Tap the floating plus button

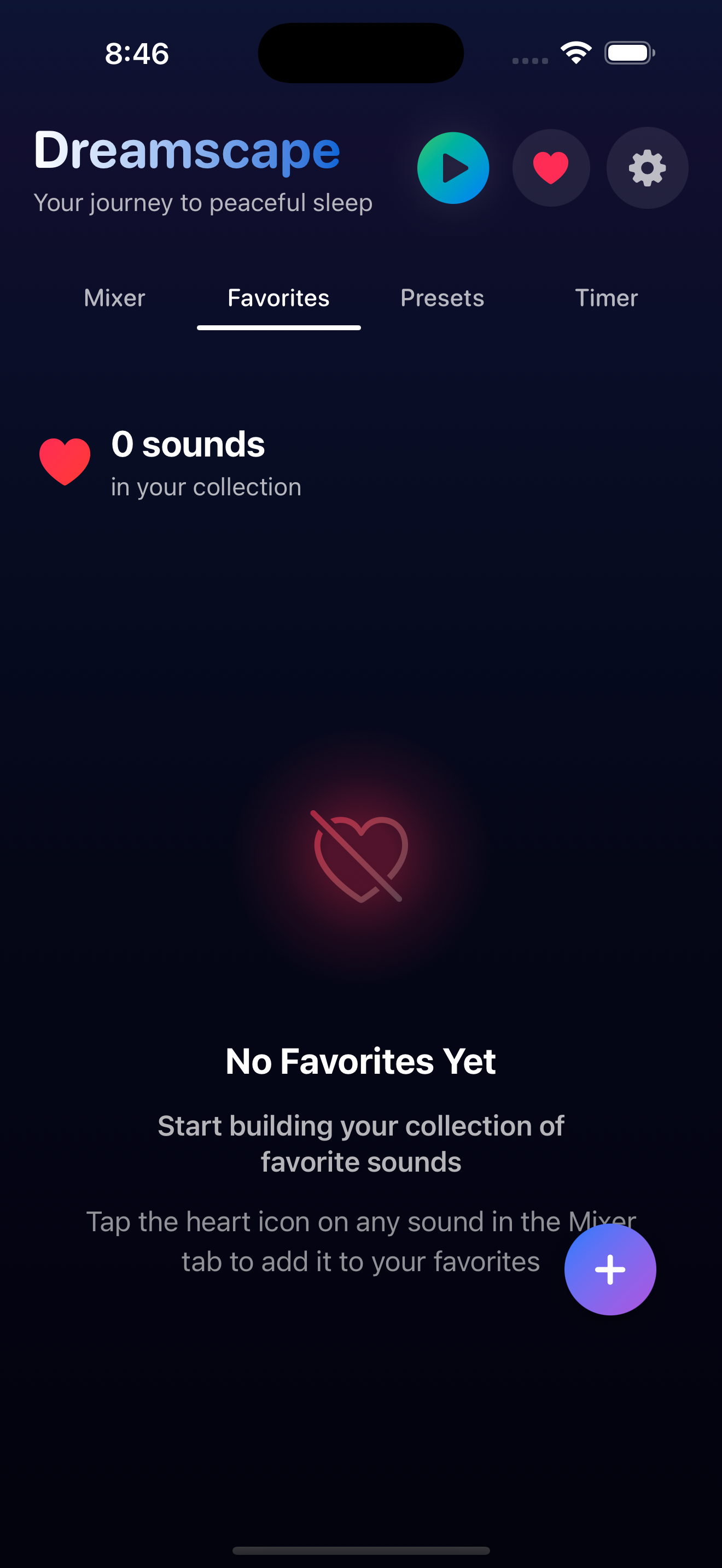610,1269
